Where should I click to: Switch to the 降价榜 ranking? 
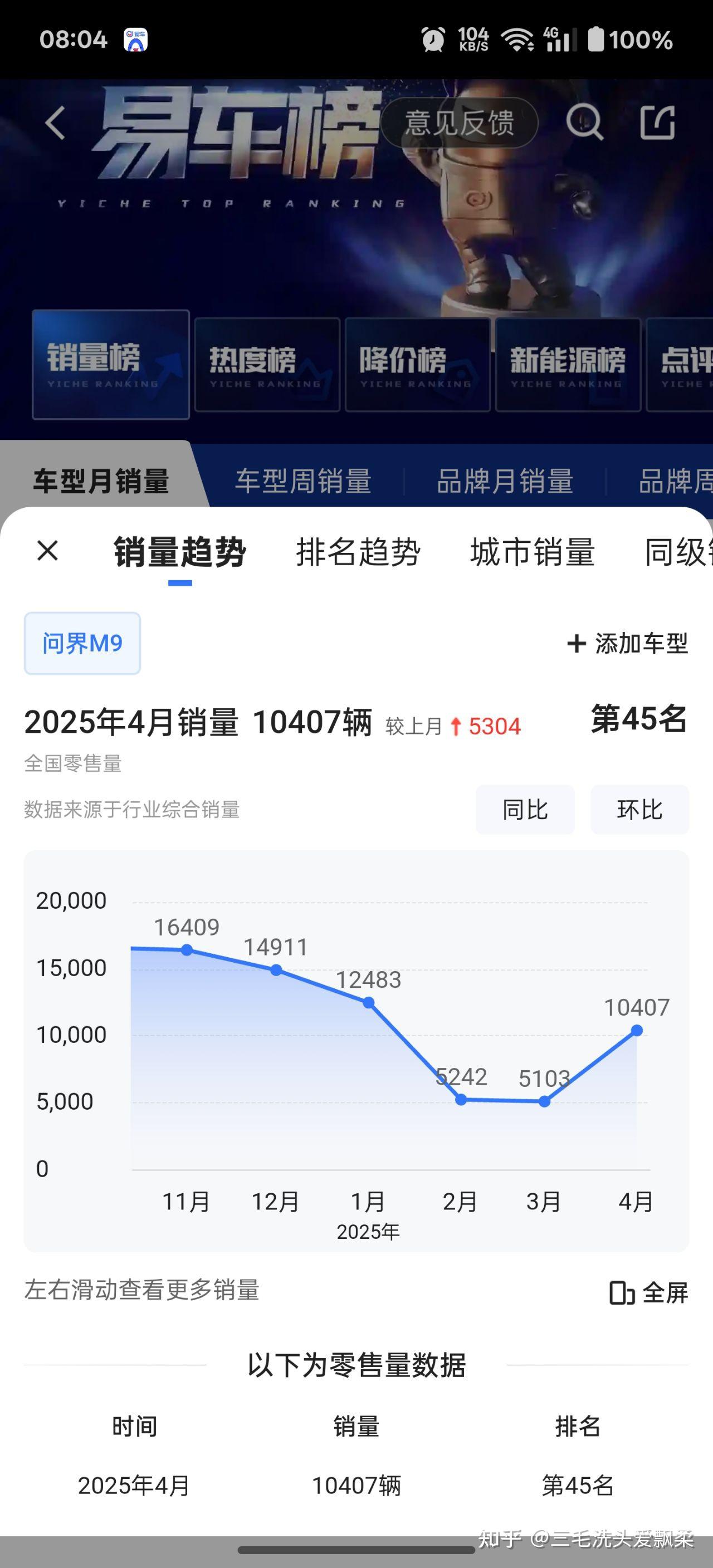pos(417,365)
